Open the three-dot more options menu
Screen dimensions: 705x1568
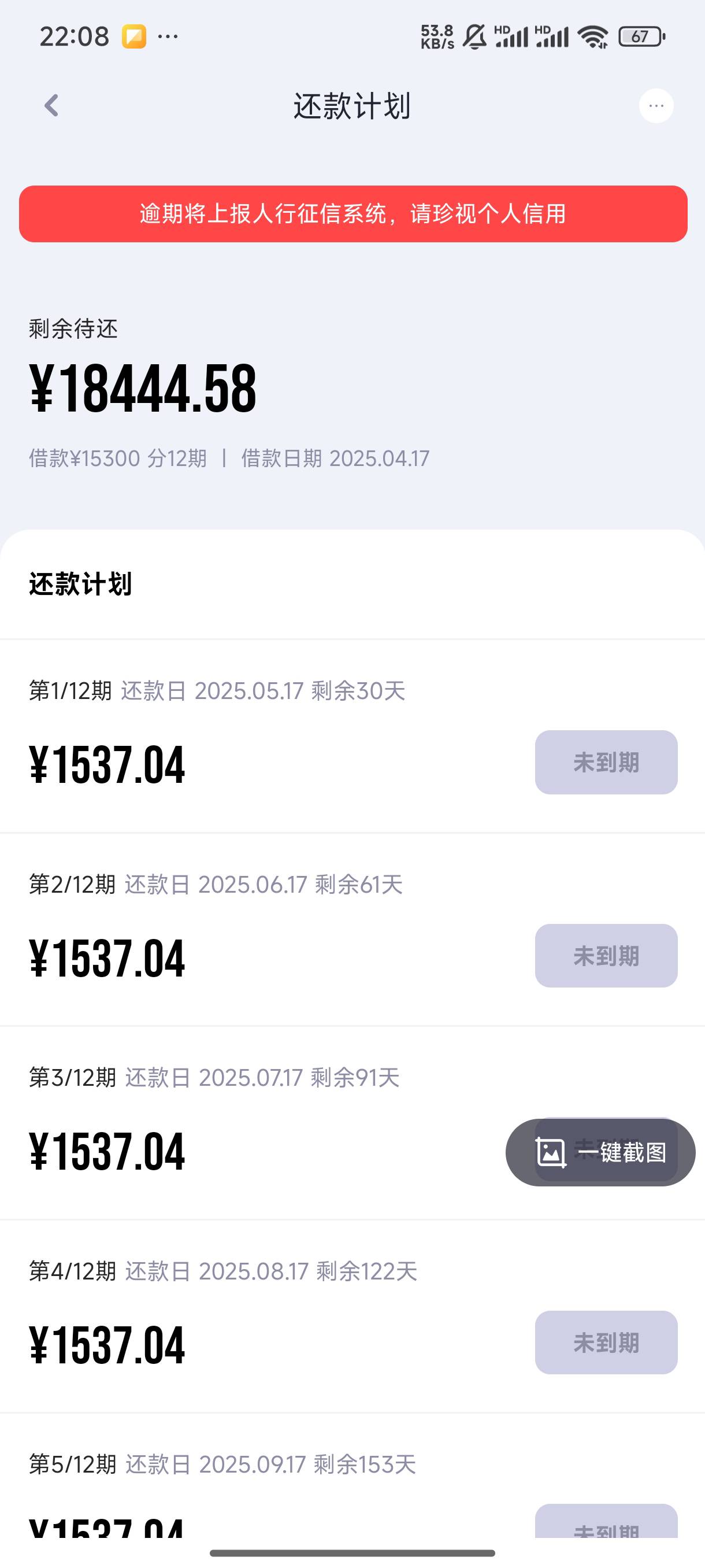tap(656, 106)
